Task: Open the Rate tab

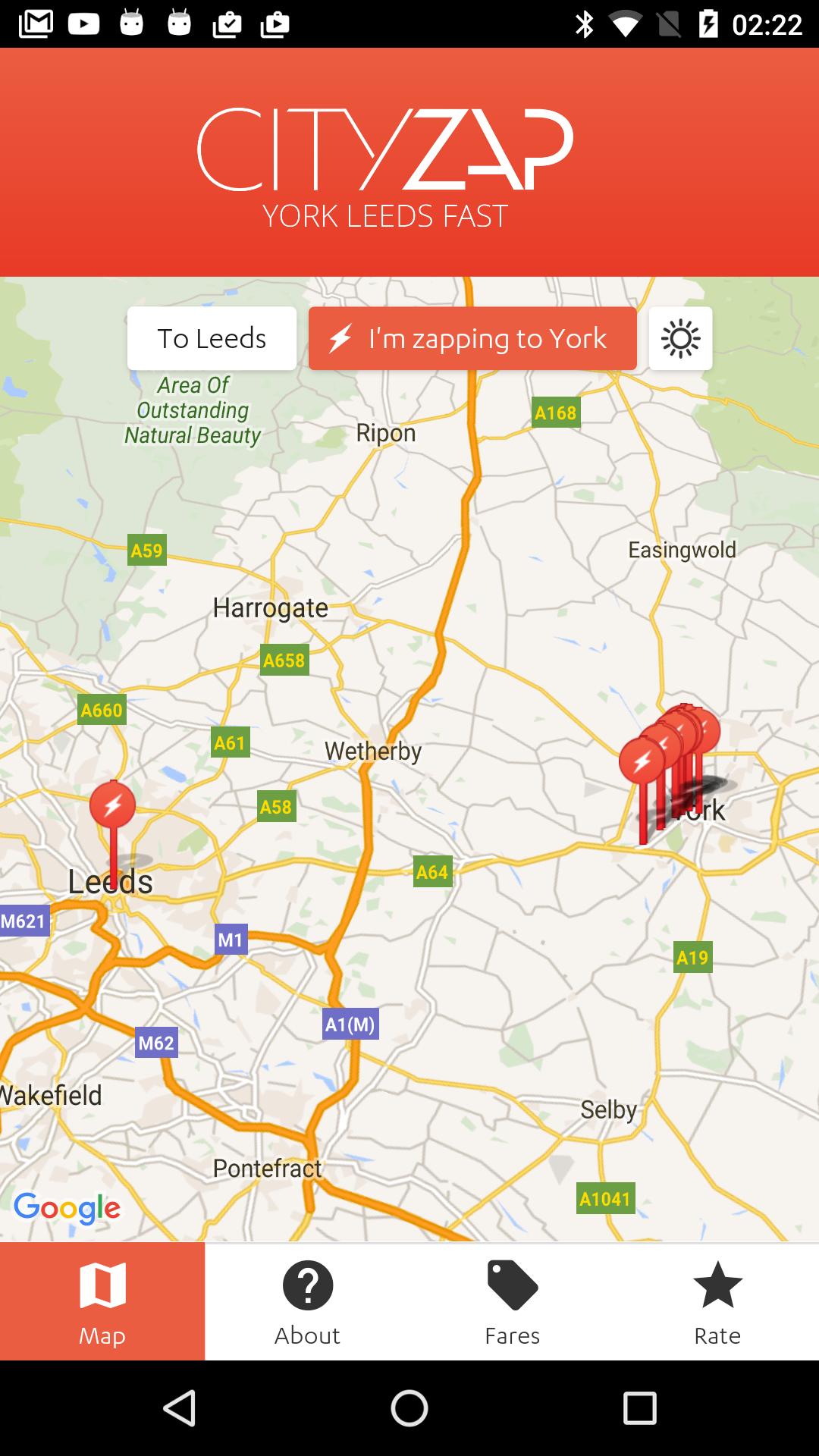Action: click(717, 1301)
